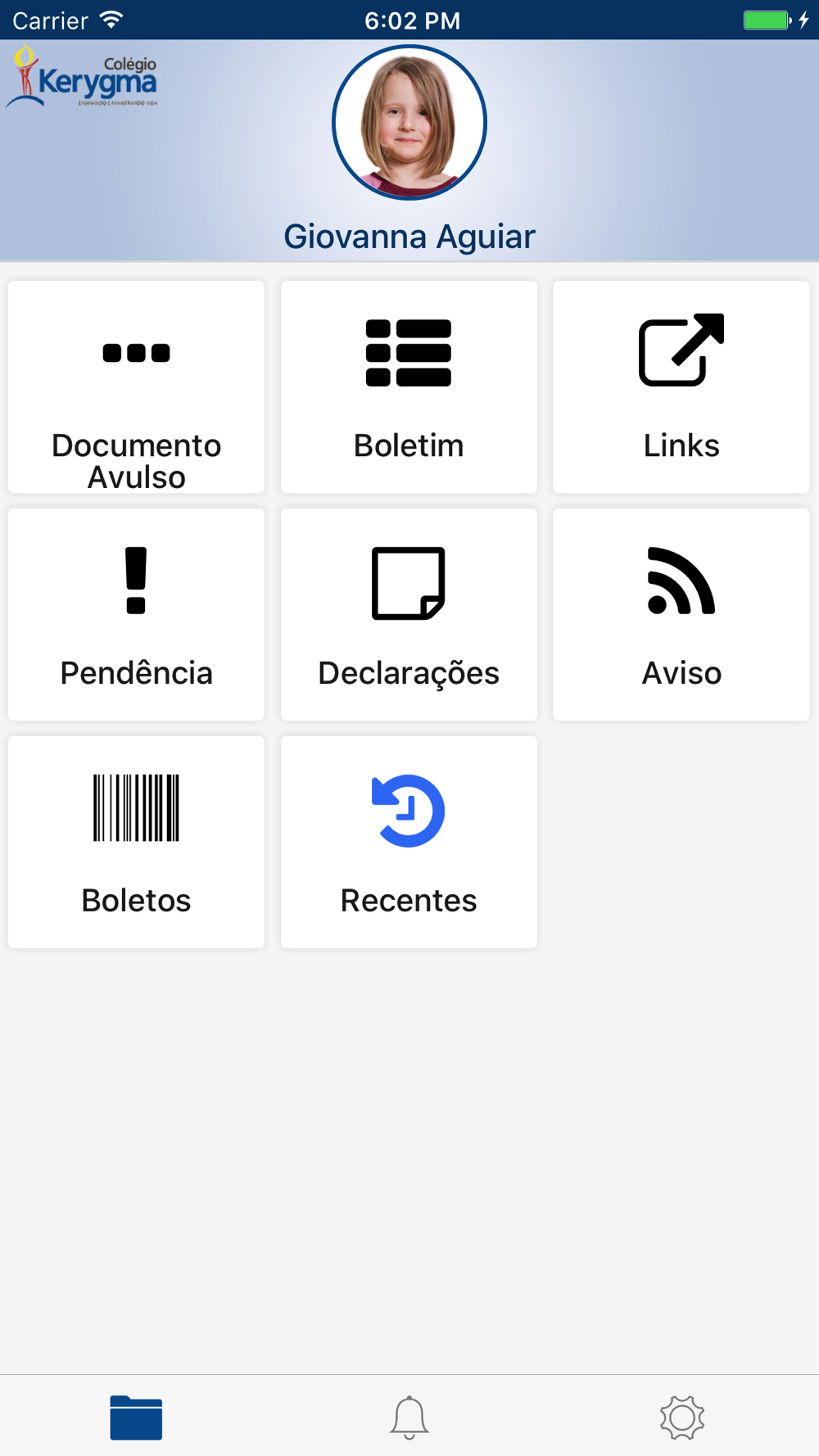This screenshot has height=1456, width=819.
Task: Go to the settings gear tab
Action: 681,1418
